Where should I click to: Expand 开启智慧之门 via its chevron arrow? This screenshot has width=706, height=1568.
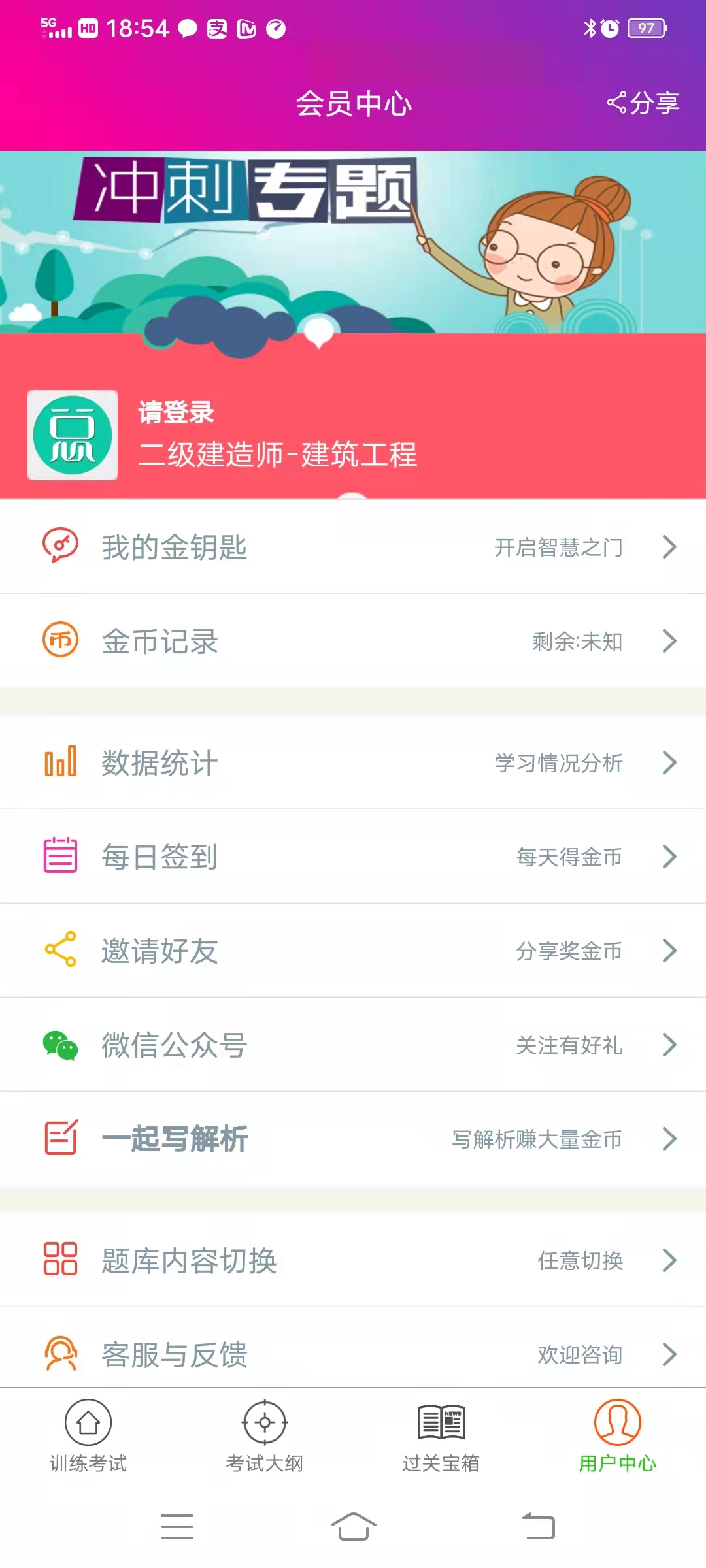[669, 547]
